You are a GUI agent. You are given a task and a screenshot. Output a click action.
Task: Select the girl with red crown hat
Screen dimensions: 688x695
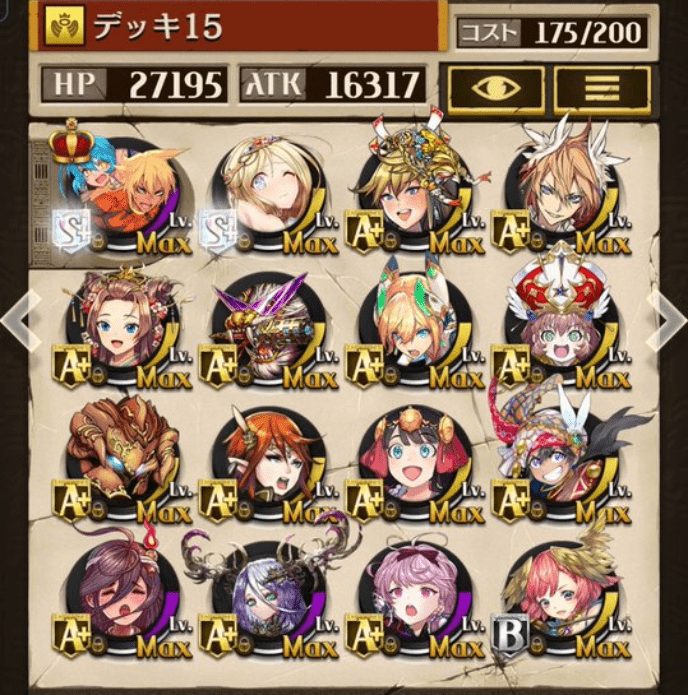(x=560, y=328)
